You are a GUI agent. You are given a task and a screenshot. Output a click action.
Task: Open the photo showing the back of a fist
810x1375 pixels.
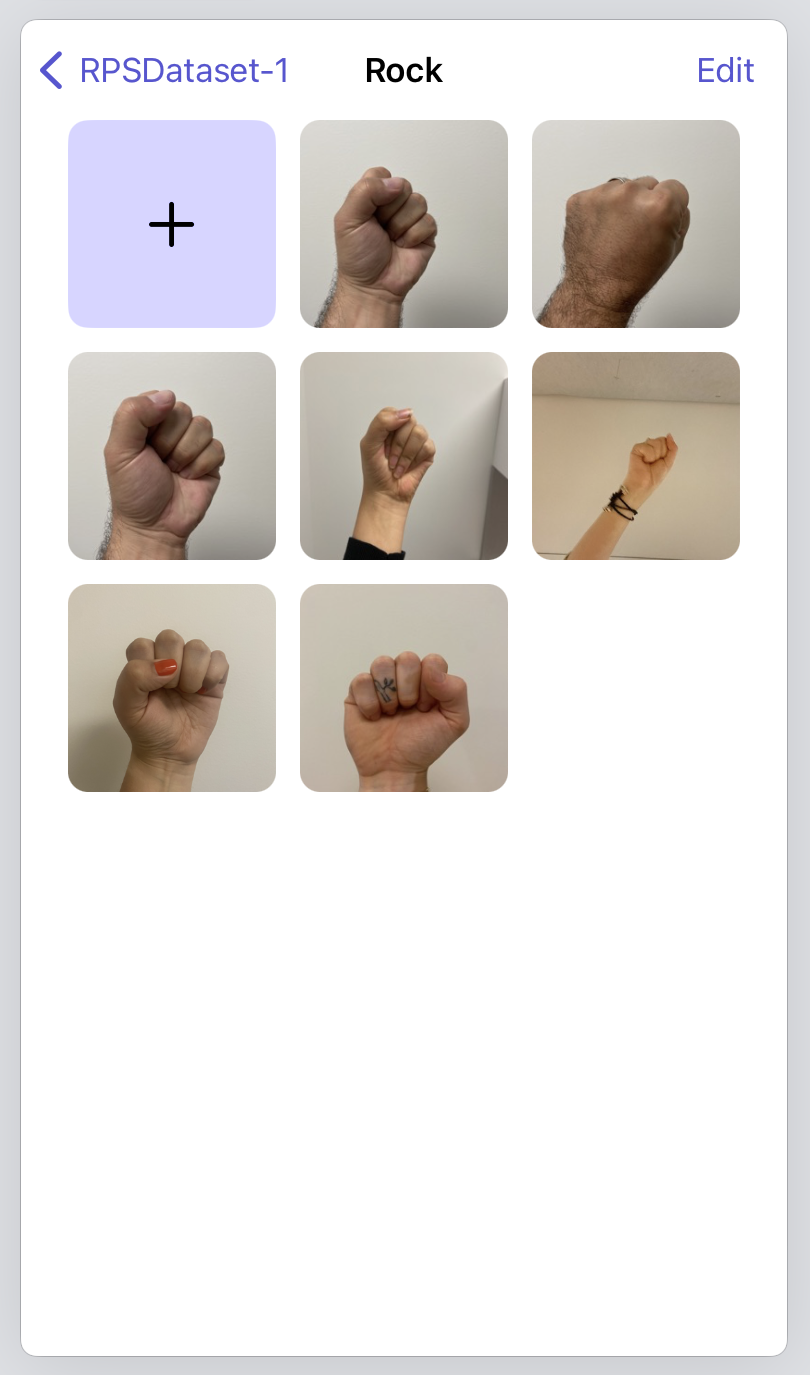pyautogui.click(x=636, y=224)
